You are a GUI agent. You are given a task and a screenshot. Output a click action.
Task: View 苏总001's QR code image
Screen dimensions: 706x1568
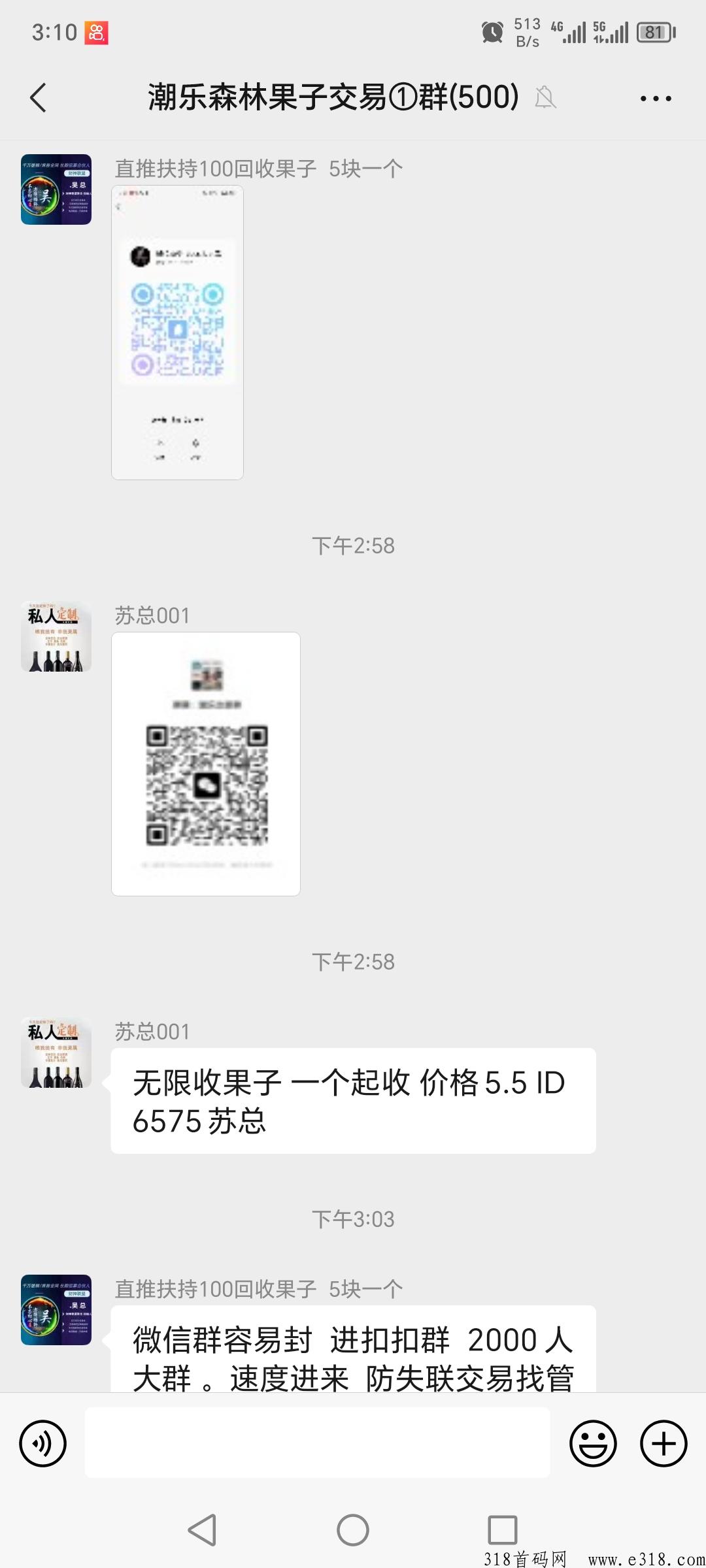pos(206,764)
